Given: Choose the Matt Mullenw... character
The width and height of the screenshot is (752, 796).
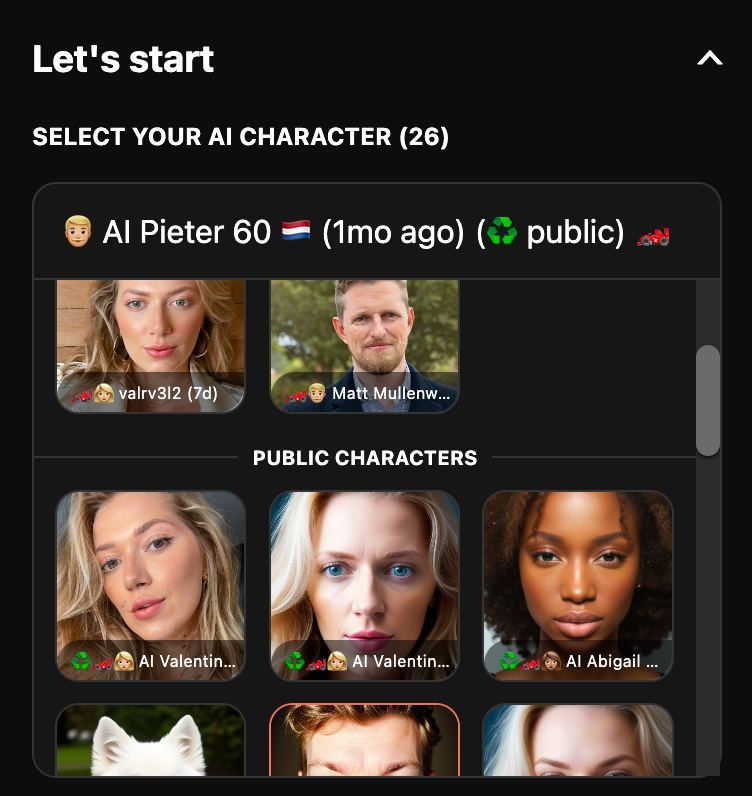Looking at the screenshot, I should coord(364,346).
